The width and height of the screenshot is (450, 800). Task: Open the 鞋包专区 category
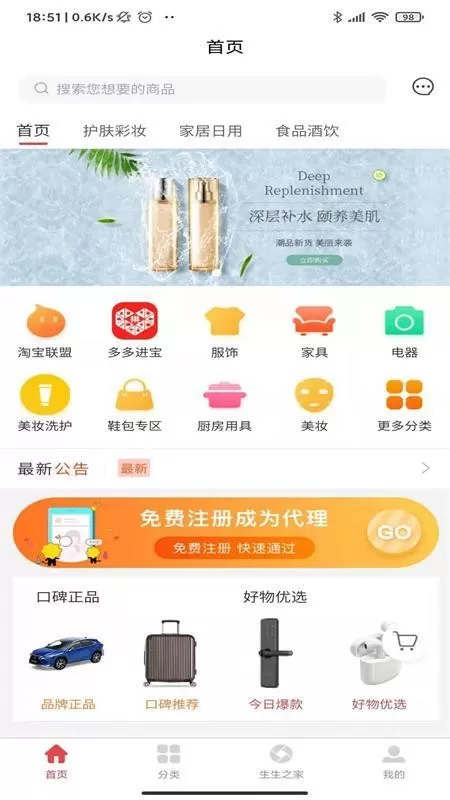[x=135, y=404]
